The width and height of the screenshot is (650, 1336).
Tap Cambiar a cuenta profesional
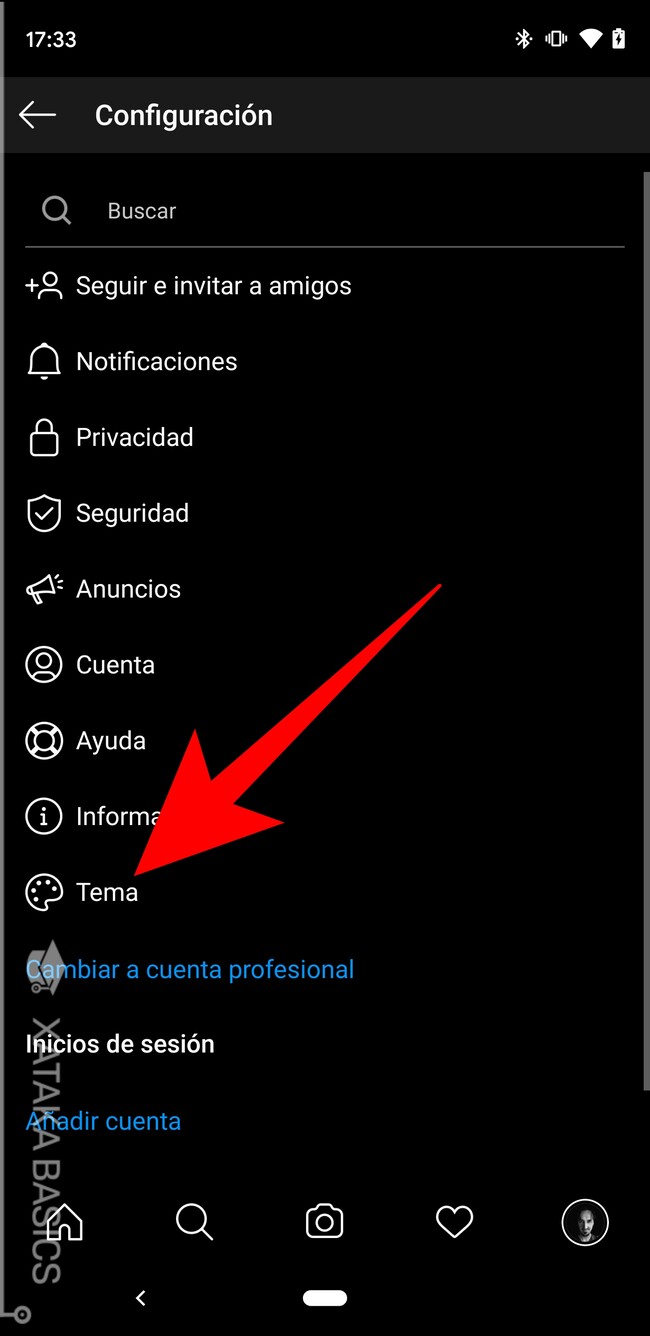190,970
